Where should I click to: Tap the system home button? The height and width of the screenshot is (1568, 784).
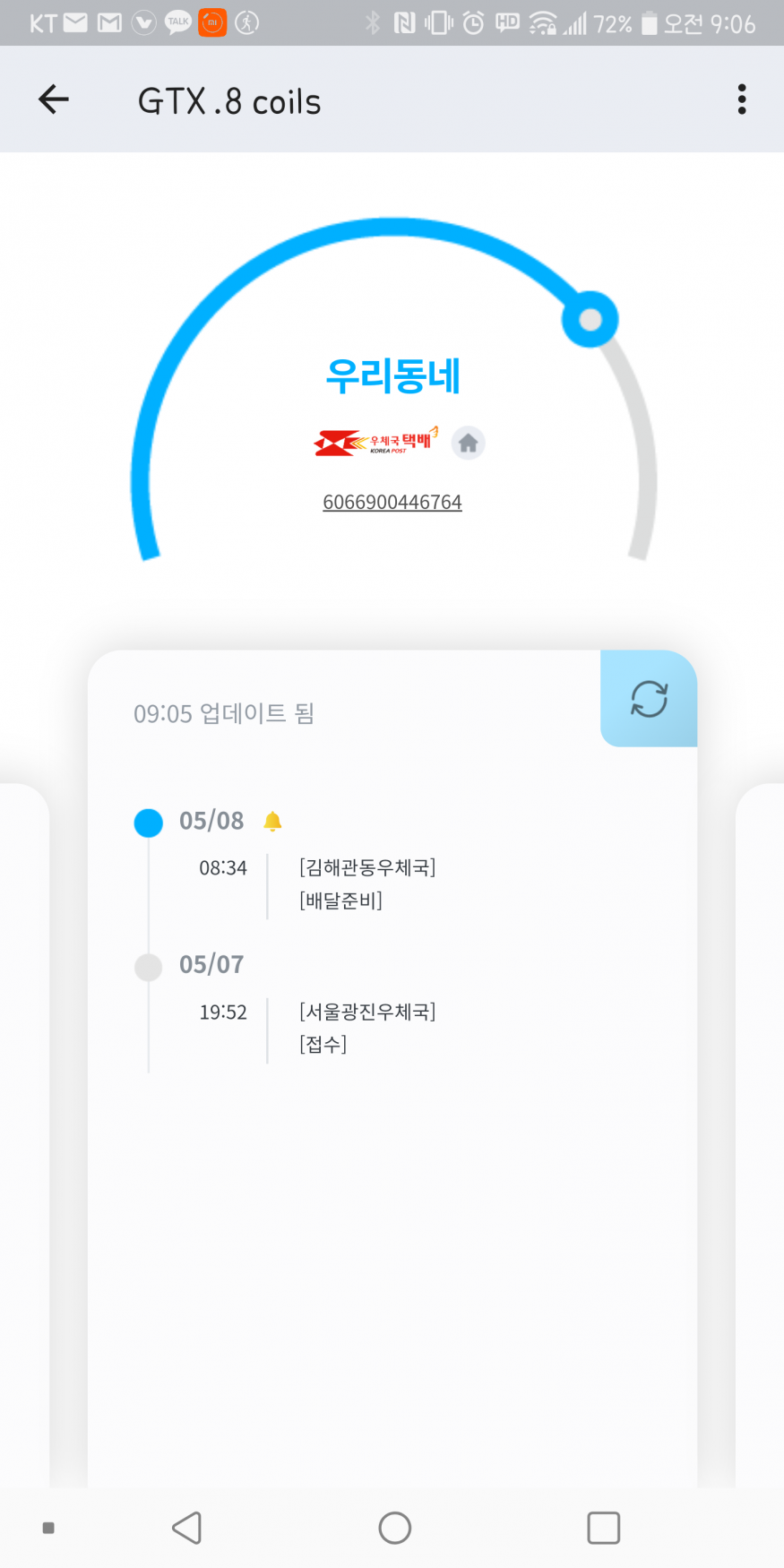pos(394,1528)
